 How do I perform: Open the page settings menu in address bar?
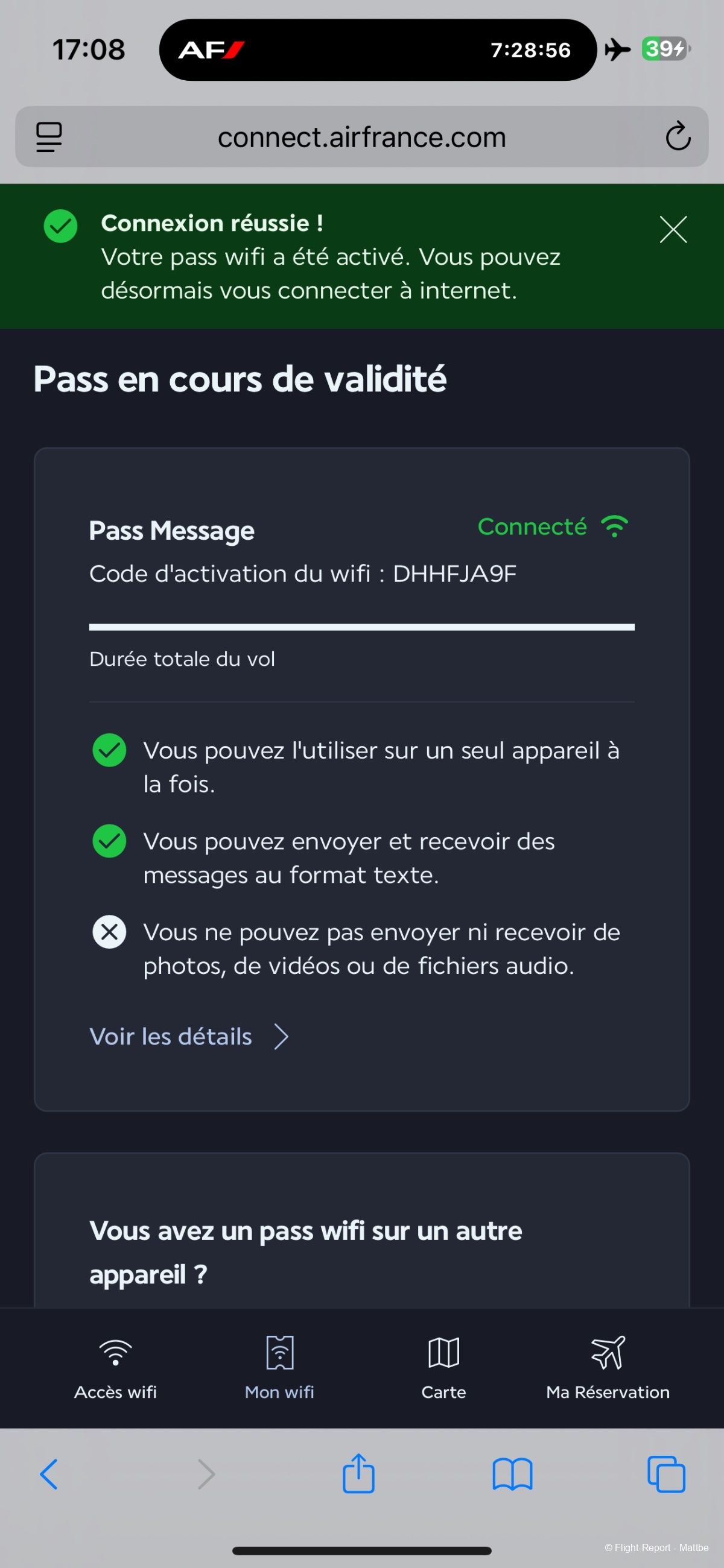tap(49, 136)
